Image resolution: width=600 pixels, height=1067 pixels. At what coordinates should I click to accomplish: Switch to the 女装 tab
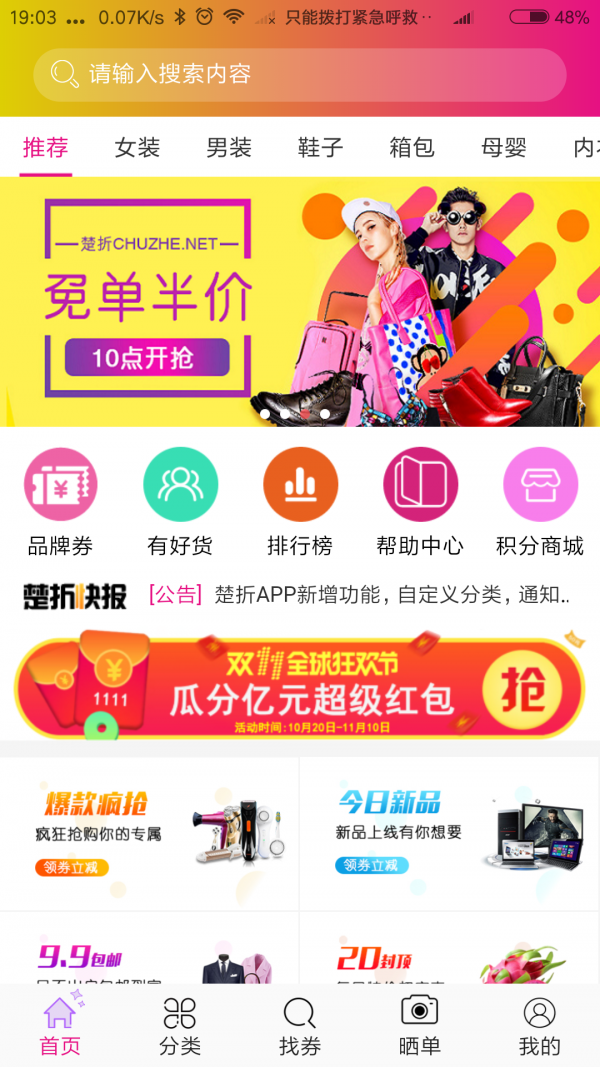137,148
